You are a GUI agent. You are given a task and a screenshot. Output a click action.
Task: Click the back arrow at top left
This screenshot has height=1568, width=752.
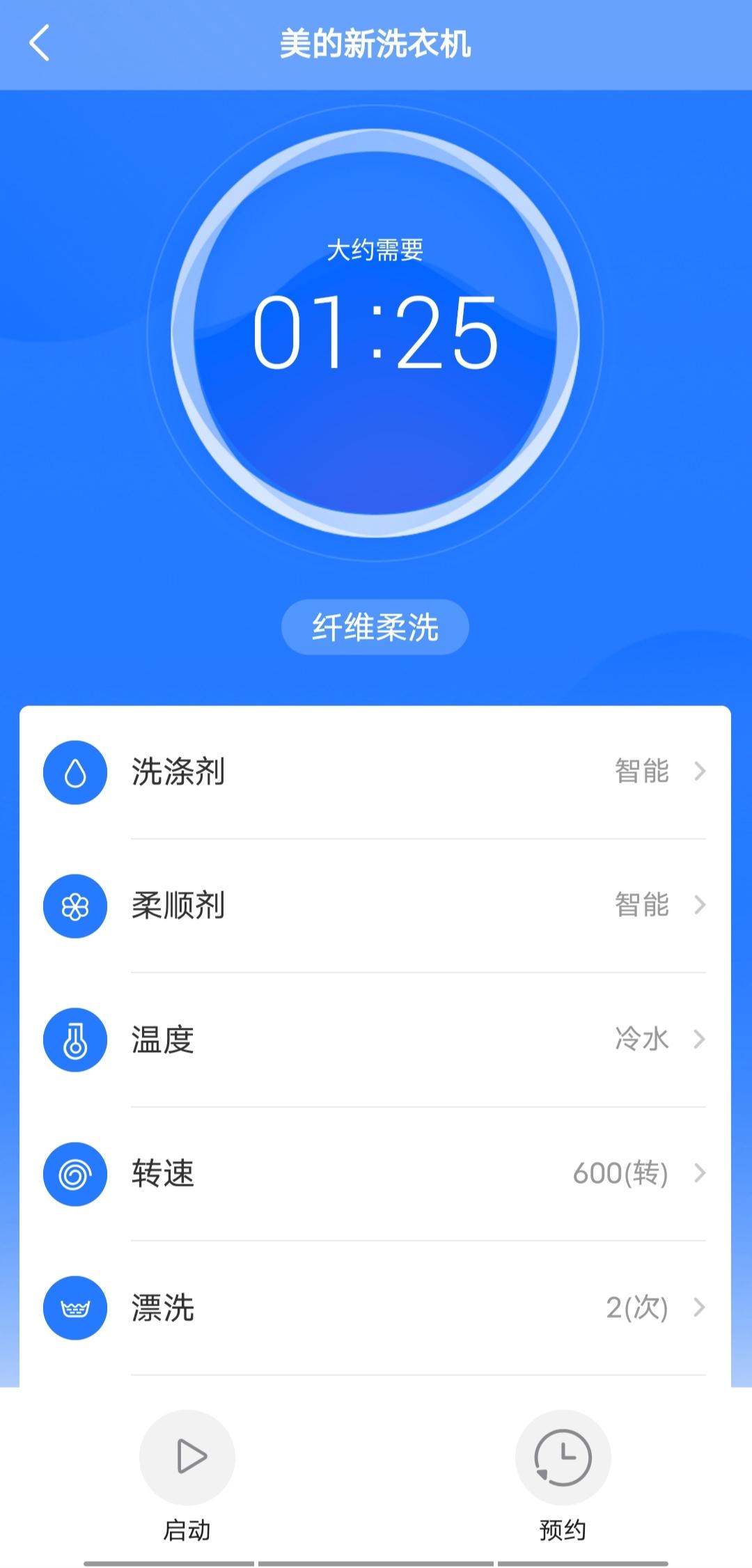[40, 43]
